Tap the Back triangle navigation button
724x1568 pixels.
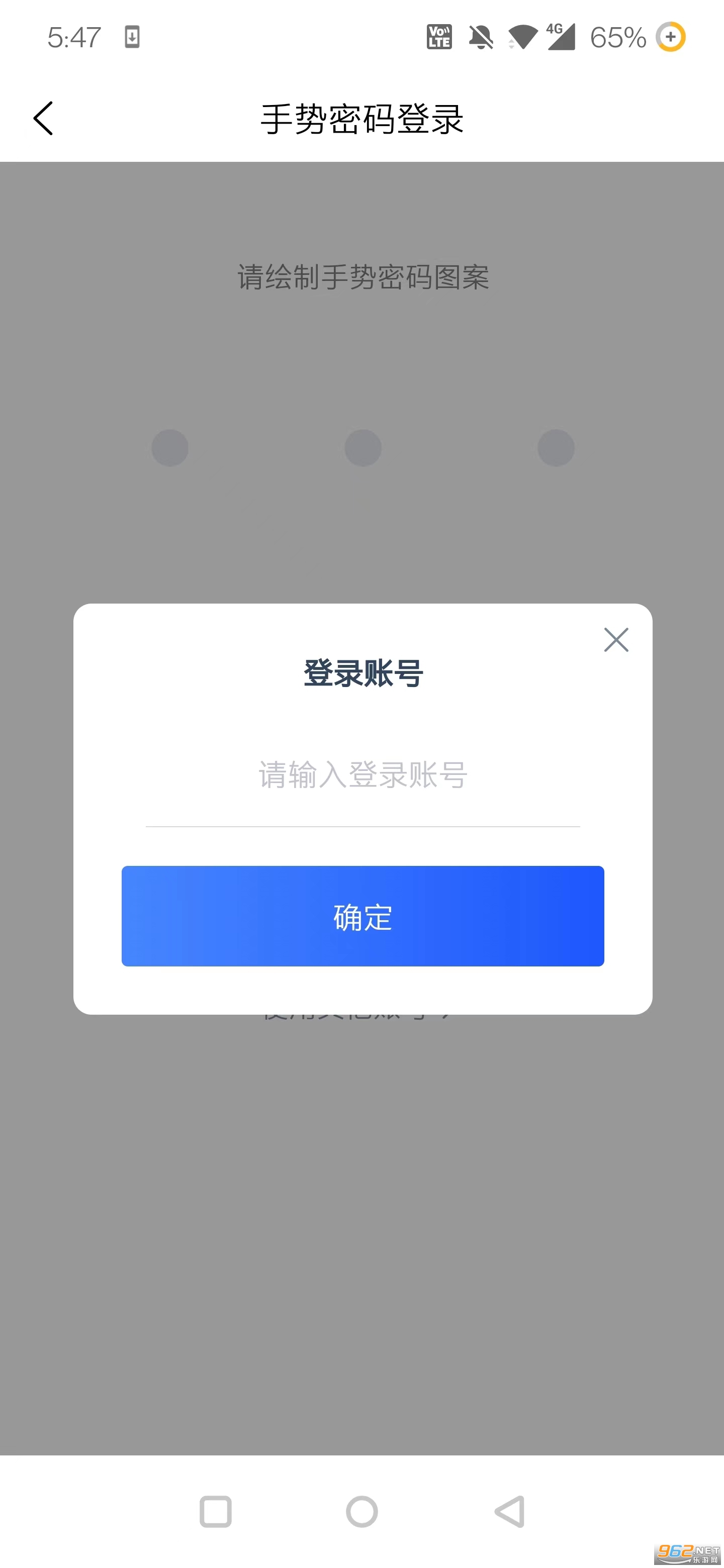pos(509,1511)
